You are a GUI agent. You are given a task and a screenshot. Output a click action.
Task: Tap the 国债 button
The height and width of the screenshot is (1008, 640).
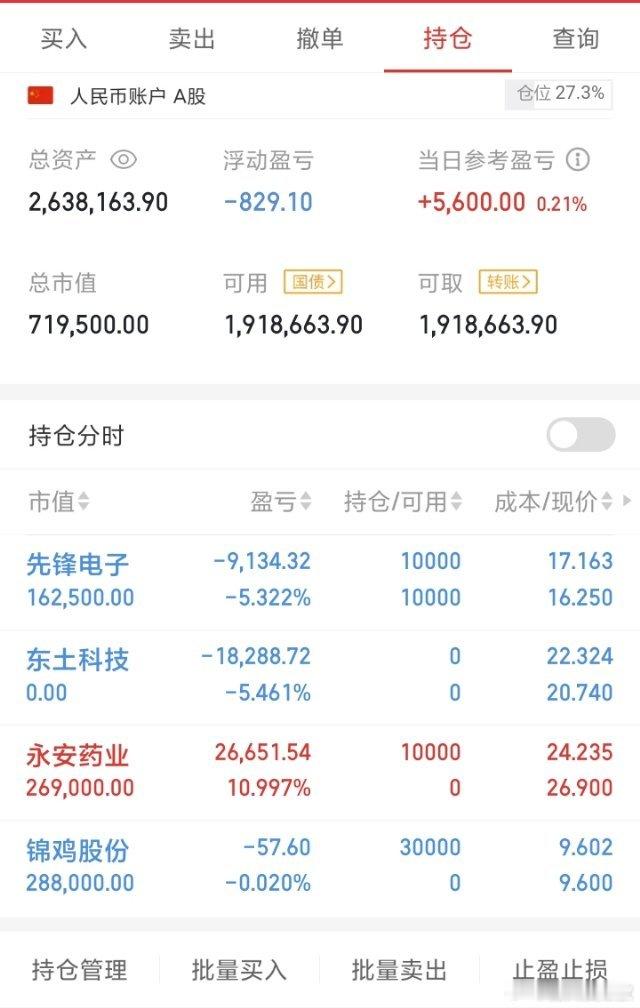[313, 283]
